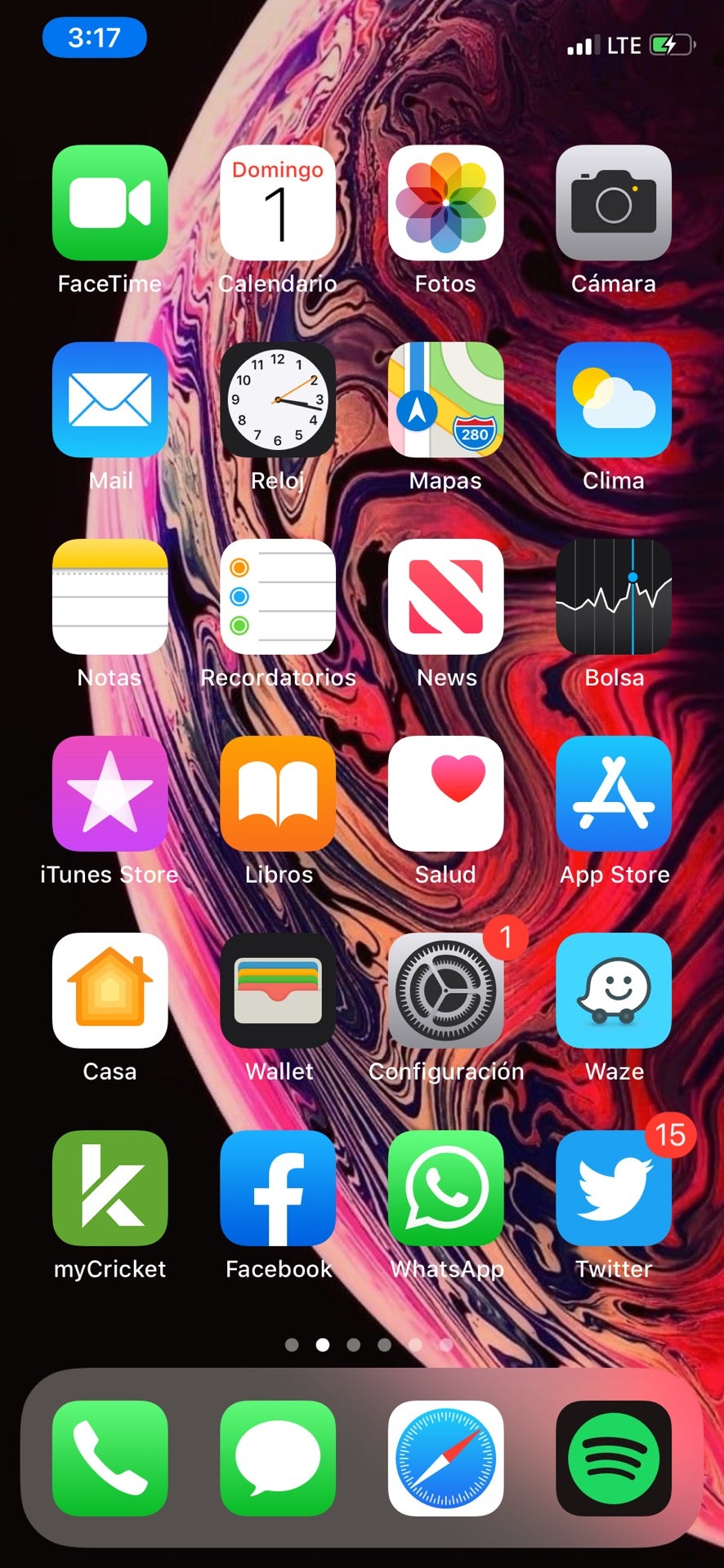Open WhatsApp

click(x=445, y=1188)
